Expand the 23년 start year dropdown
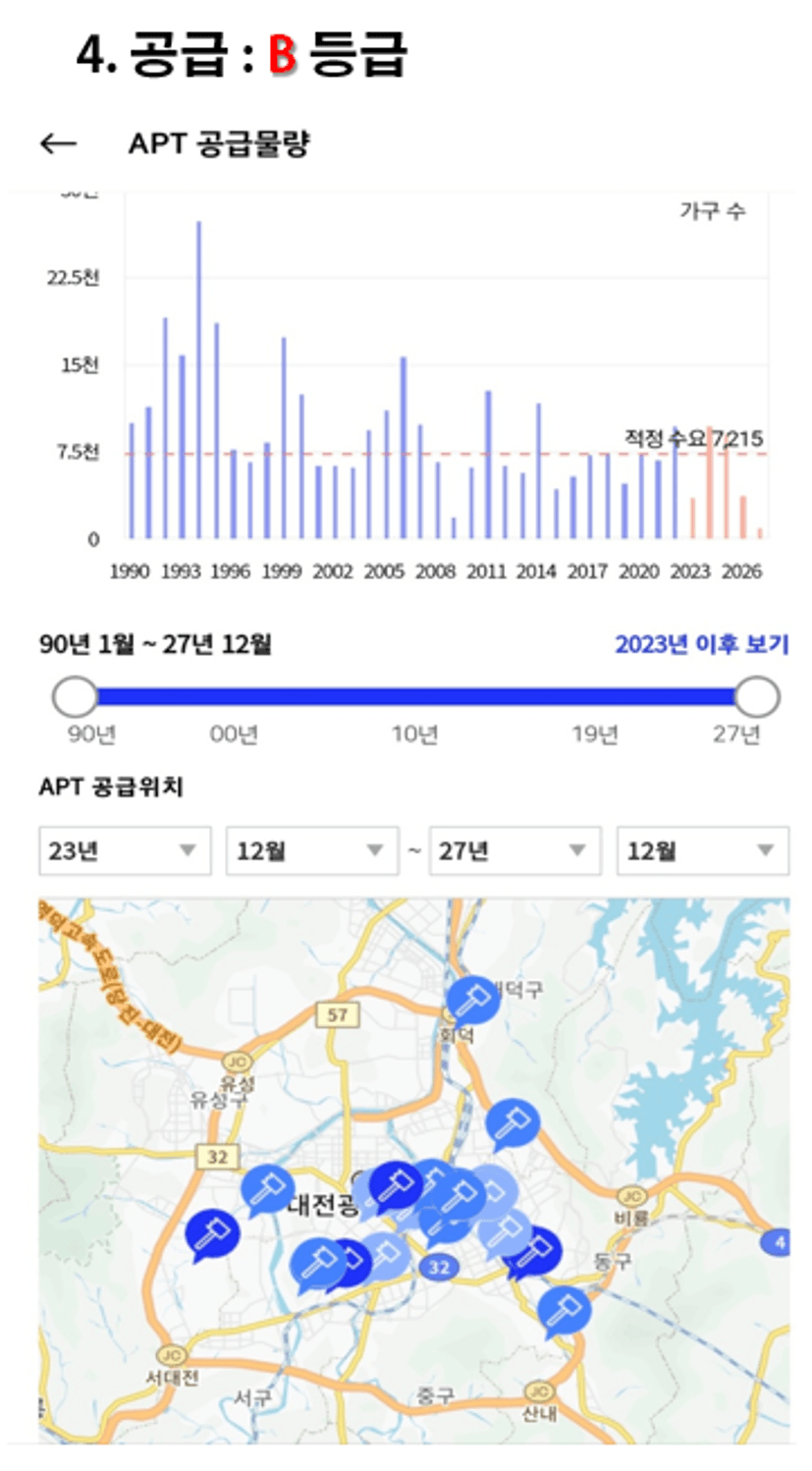Image resolution: width=812 pixels, height=1471 pixels. tap(125, 850)
